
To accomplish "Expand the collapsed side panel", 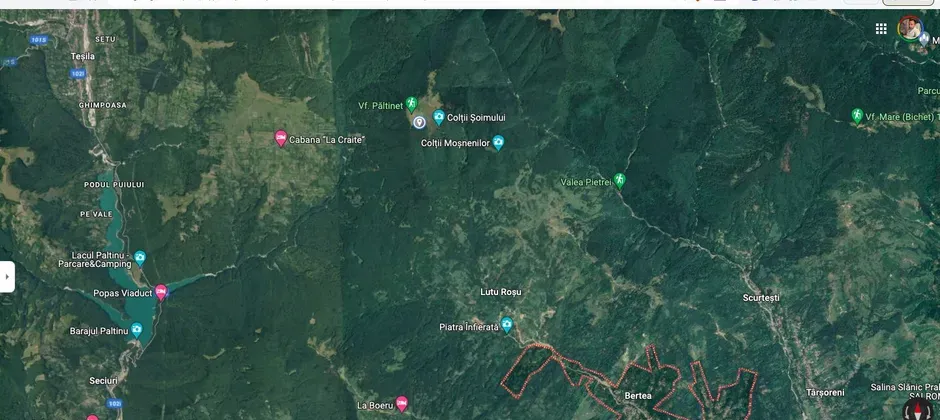I will point(7,276).
